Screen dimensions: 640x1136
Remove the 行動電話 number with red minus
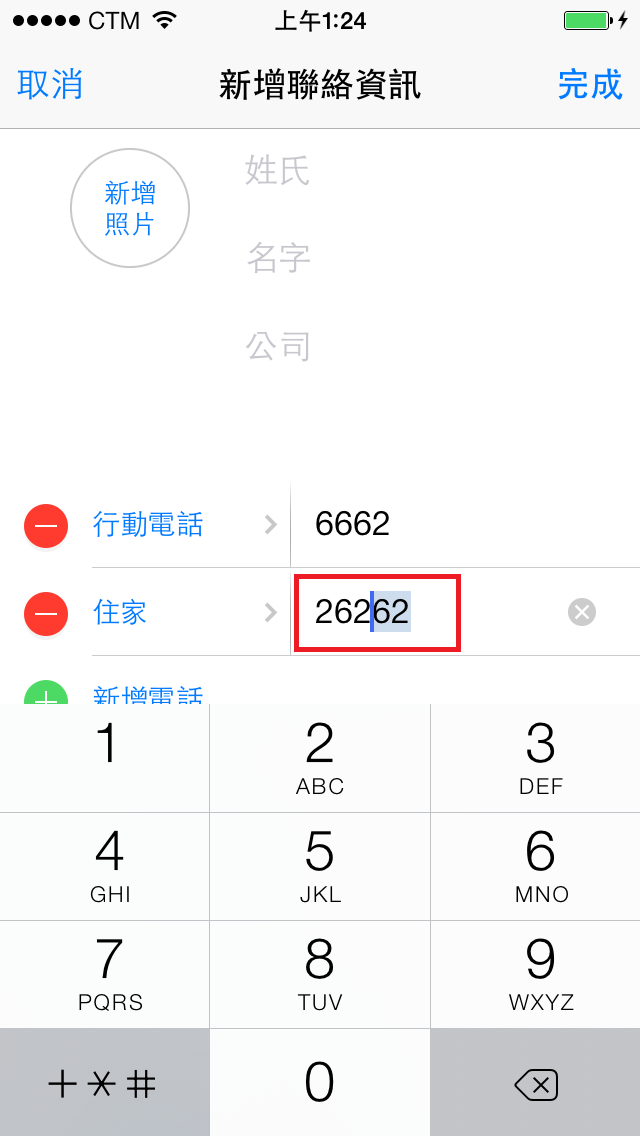coord(46,525)
